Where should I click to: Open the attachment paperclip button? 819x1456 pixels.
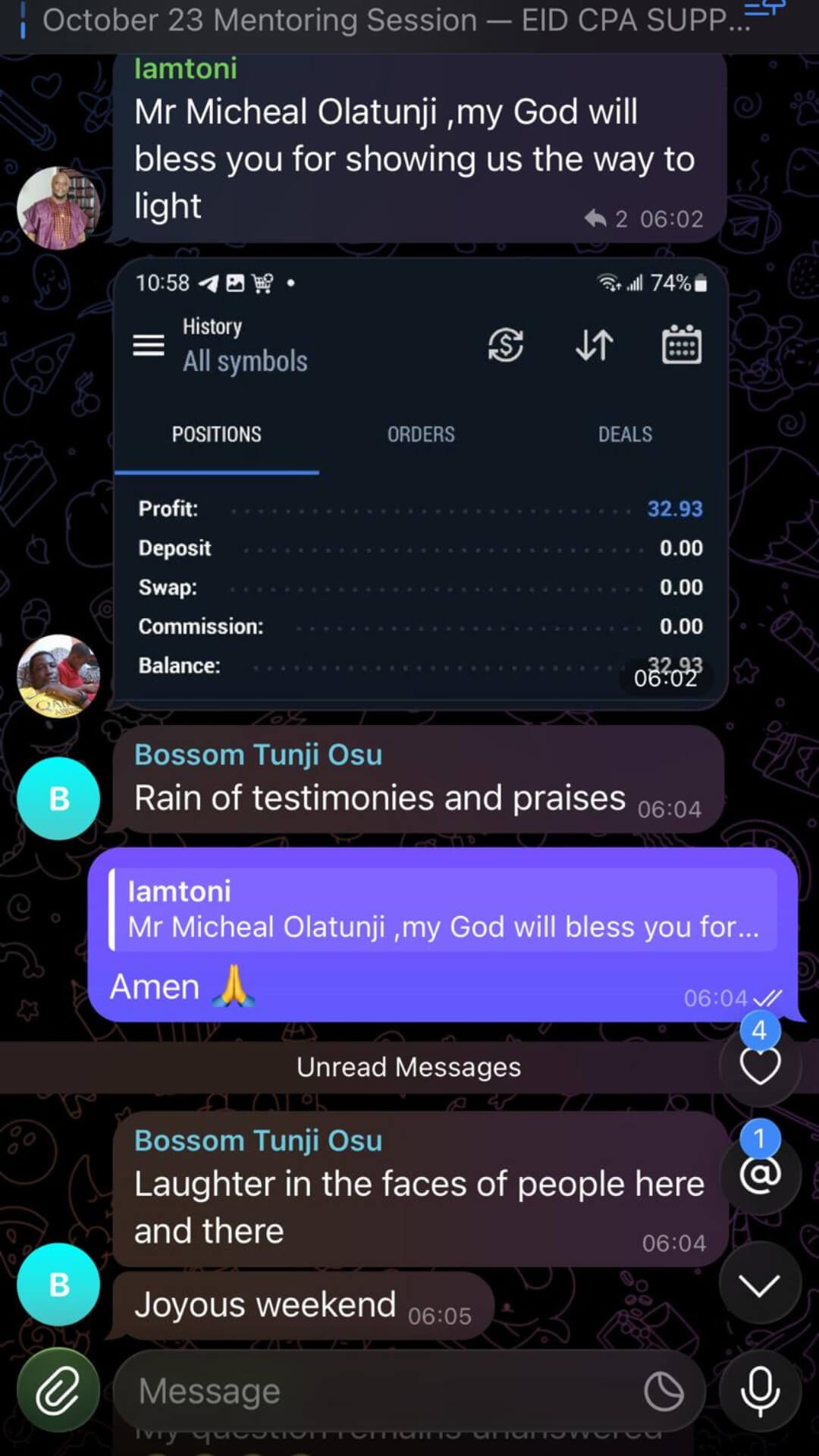tap(58, 1390)
